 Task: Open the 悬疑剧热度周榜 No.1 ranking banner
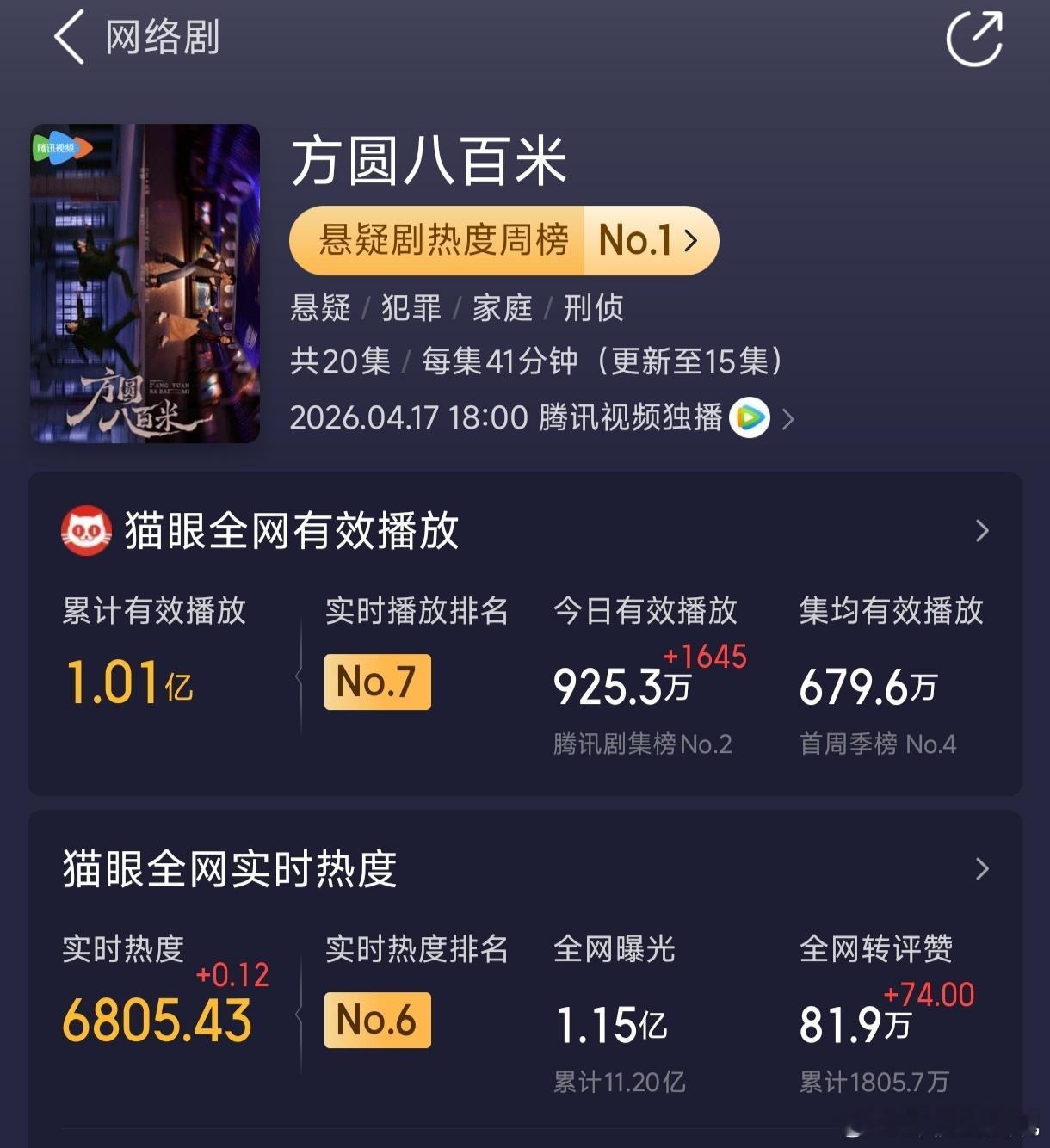(x=503, y=241)
